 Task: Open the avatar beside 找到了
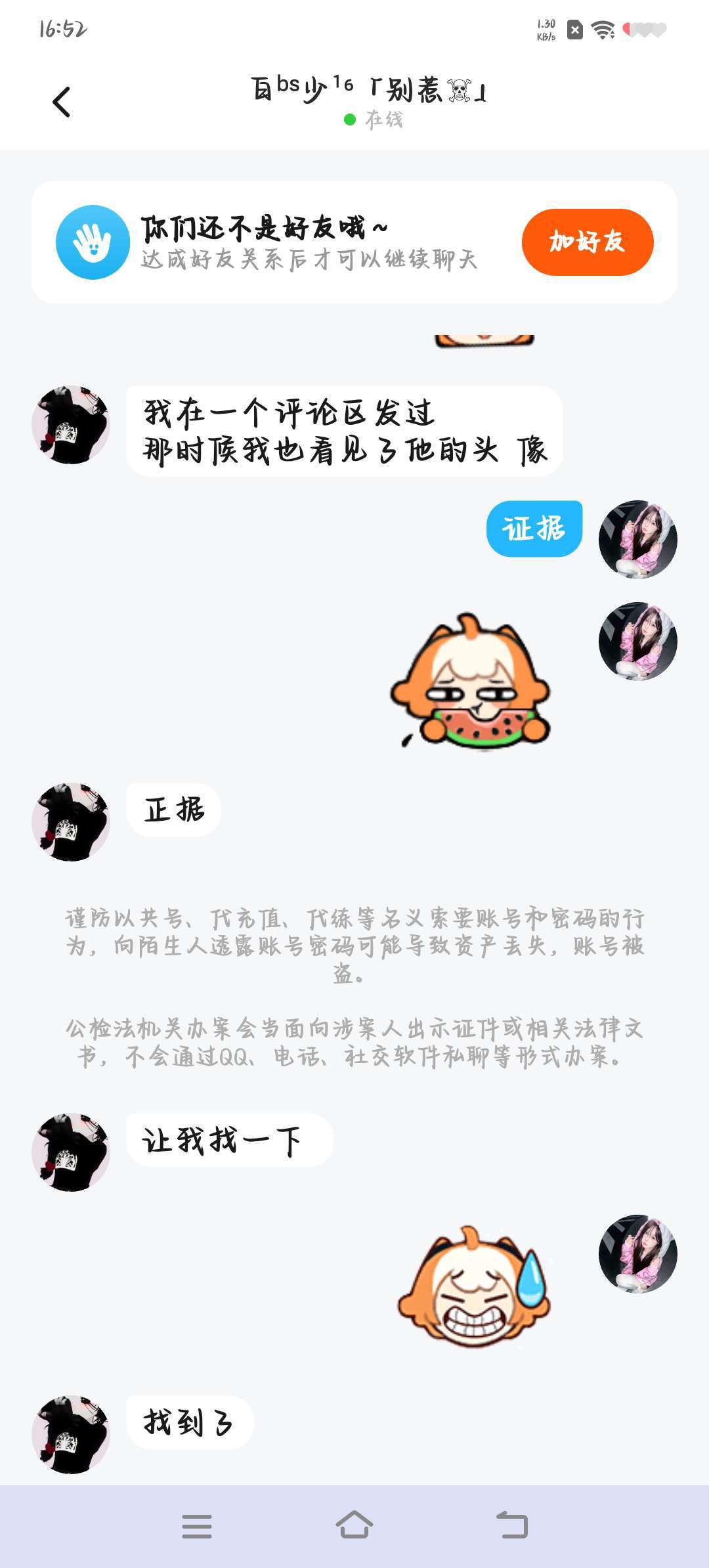point(71,1434)
